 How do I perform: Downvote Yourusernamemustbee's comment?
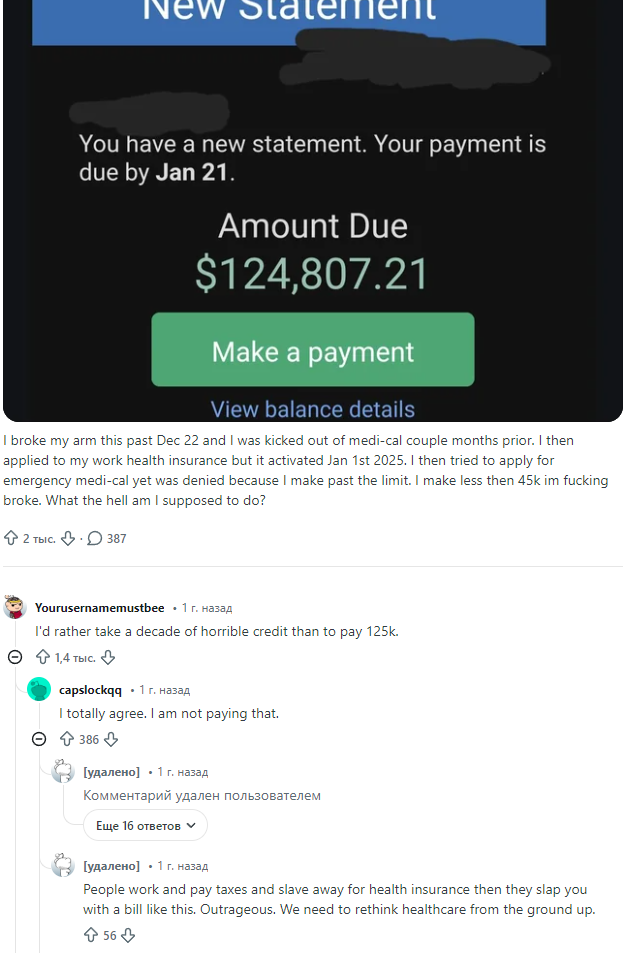click(x=108, y=657)
